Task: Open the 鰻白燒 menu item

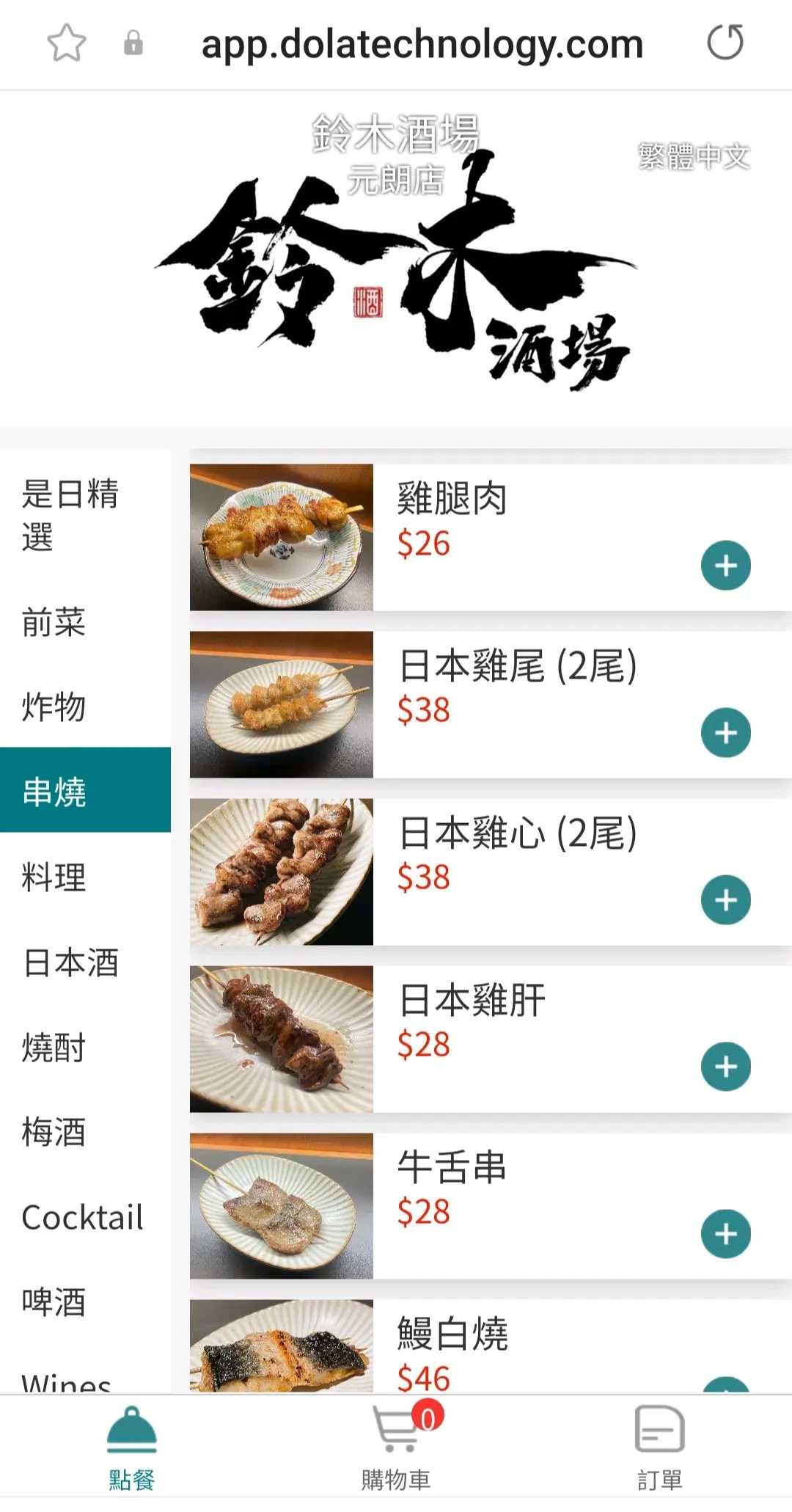Action: [452, 1334]
